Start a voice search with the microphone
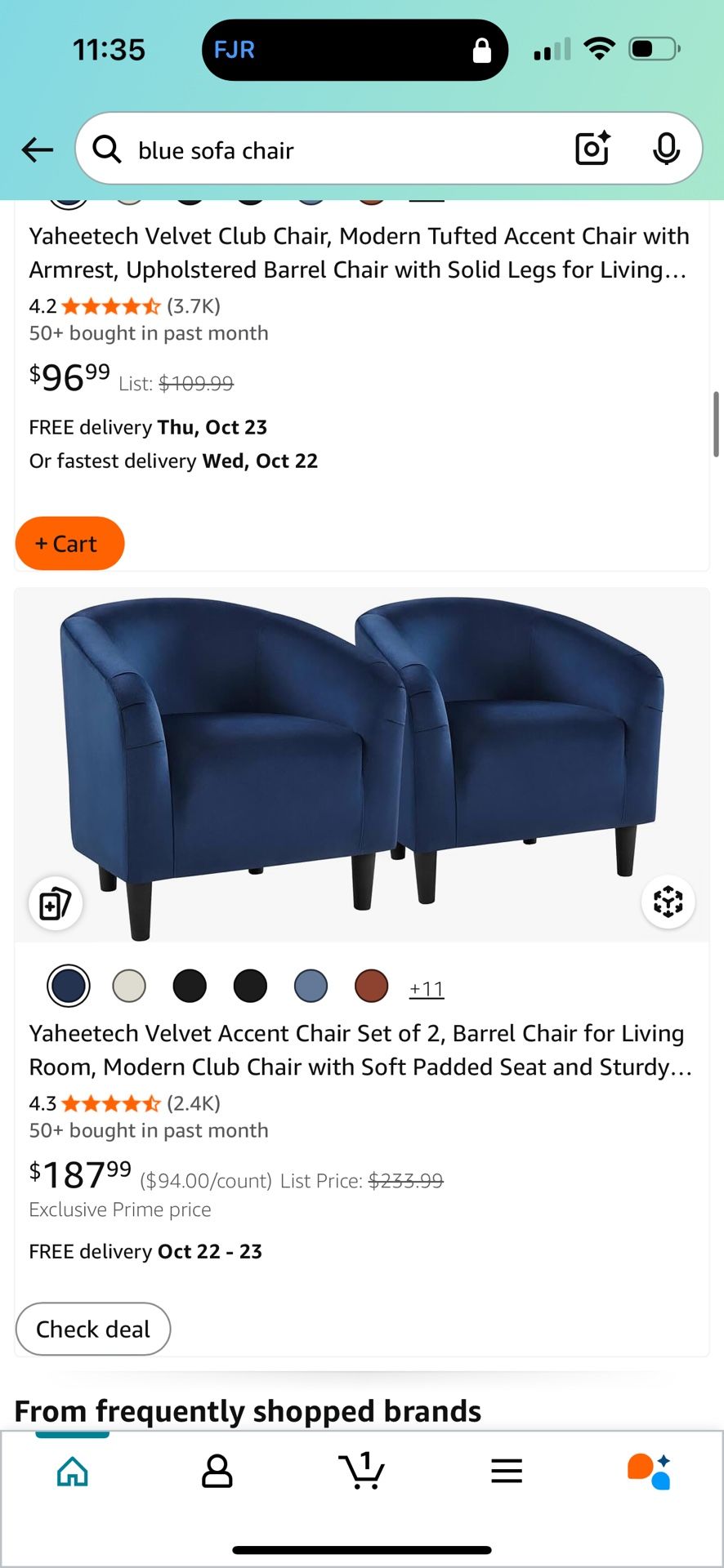 point(668,149)
